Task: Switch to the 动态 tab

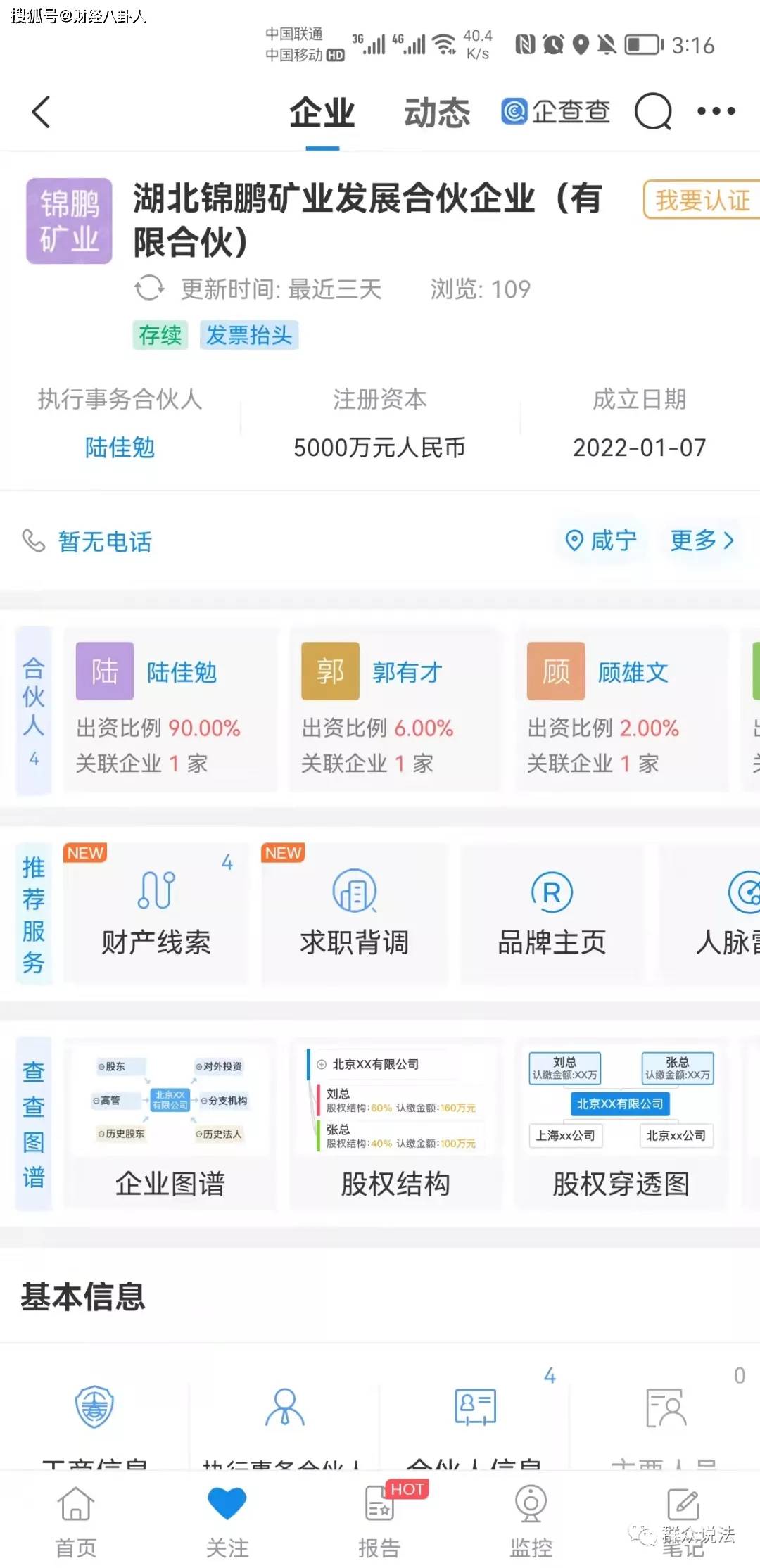Action: [436, 113]
